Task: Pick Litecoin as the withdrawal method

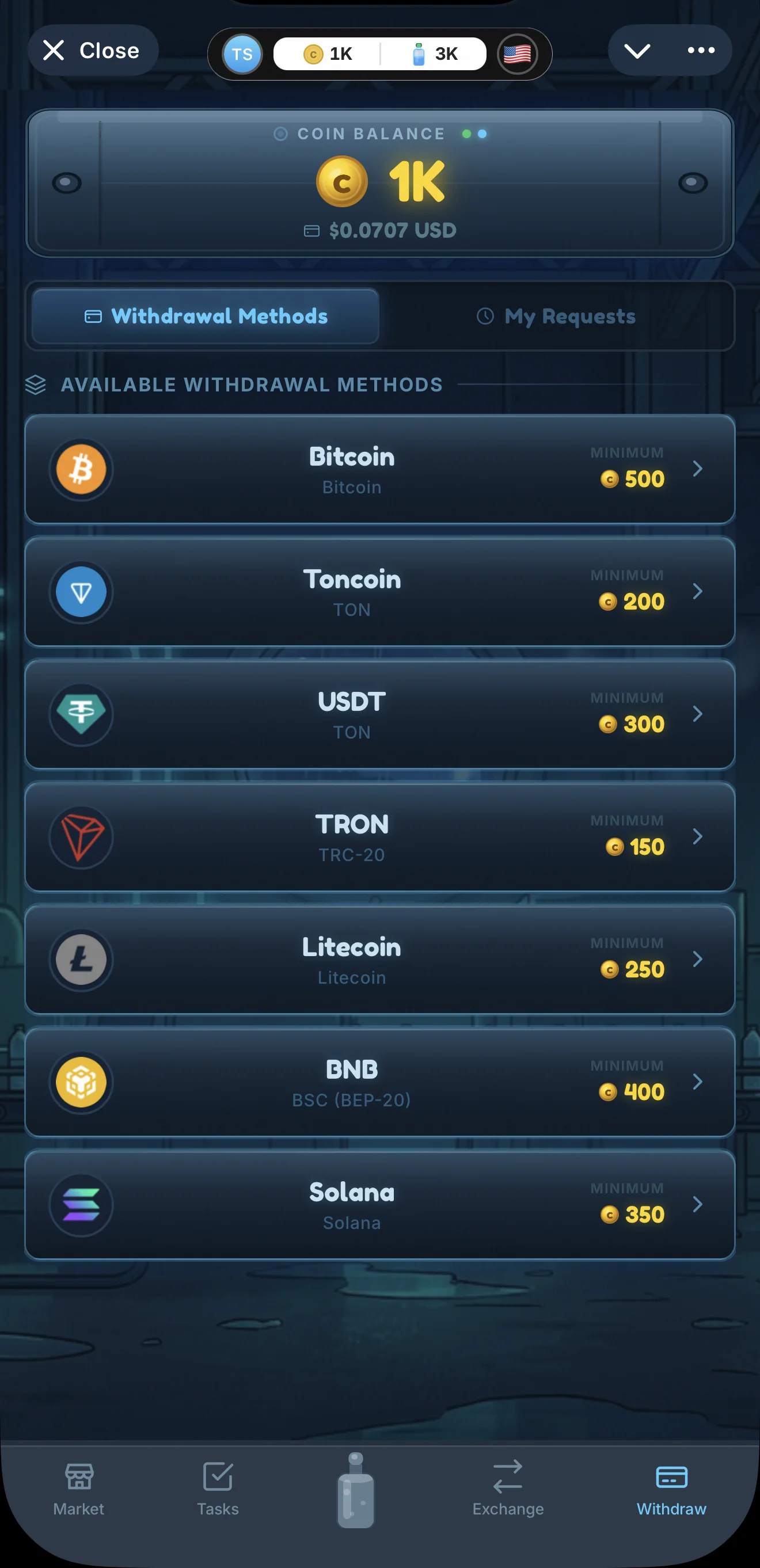Action: click(379, 960)
